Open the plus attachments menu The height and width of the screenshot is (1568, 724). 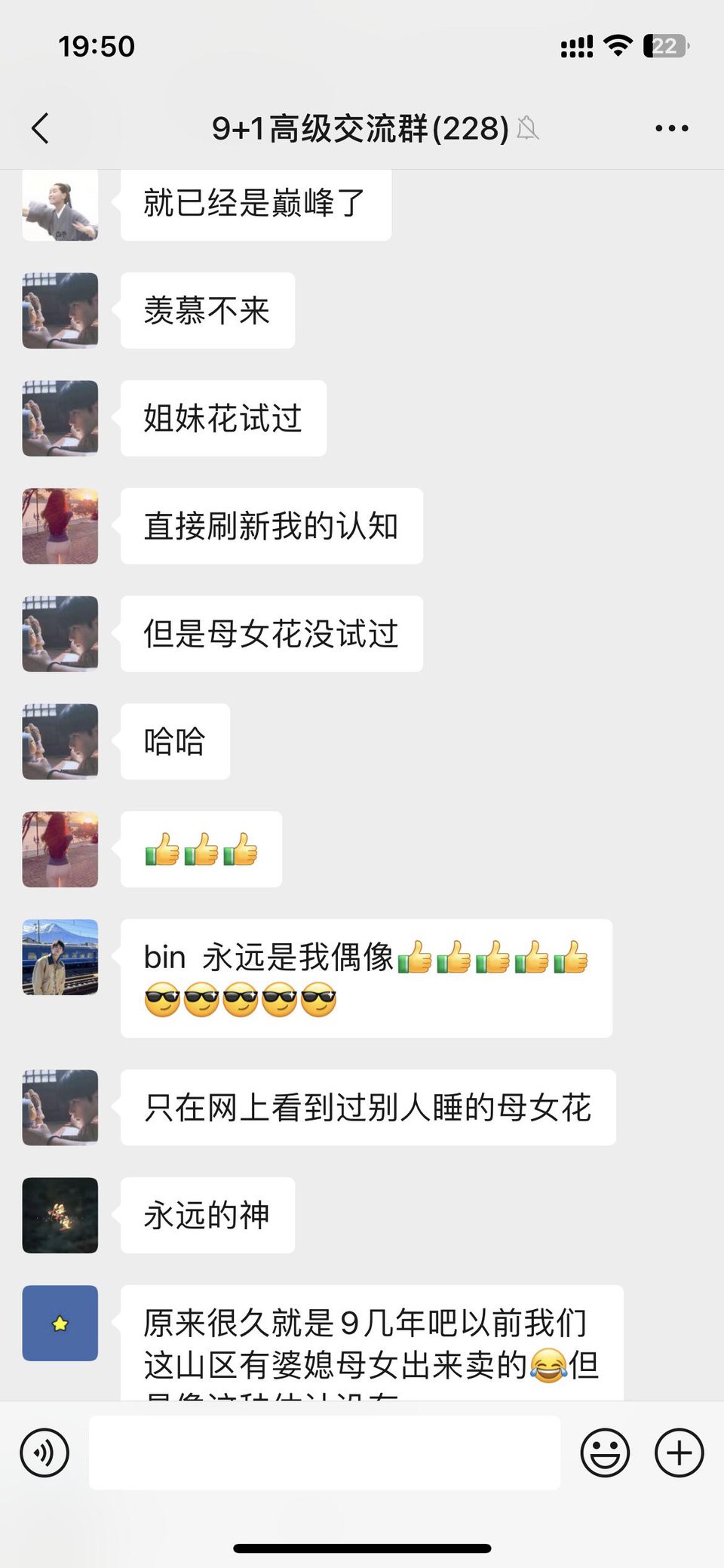coord(679,1453)
